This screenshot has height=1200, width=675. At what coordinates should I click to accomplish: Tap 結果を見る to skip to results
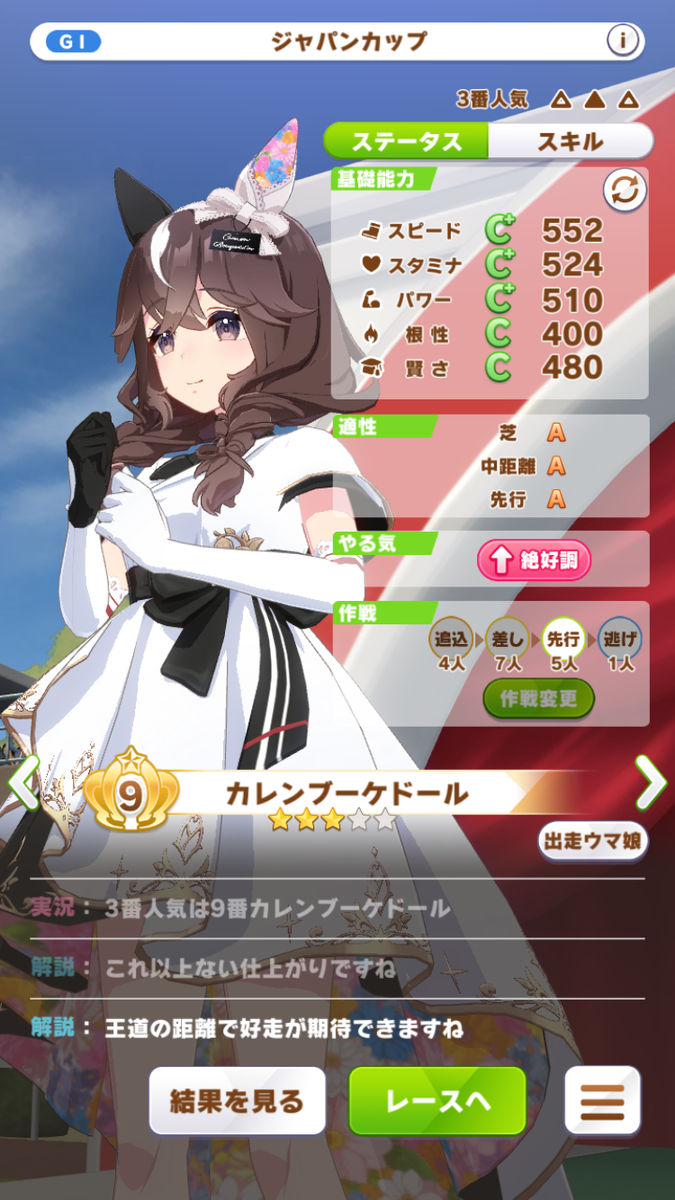(238, 1101)
